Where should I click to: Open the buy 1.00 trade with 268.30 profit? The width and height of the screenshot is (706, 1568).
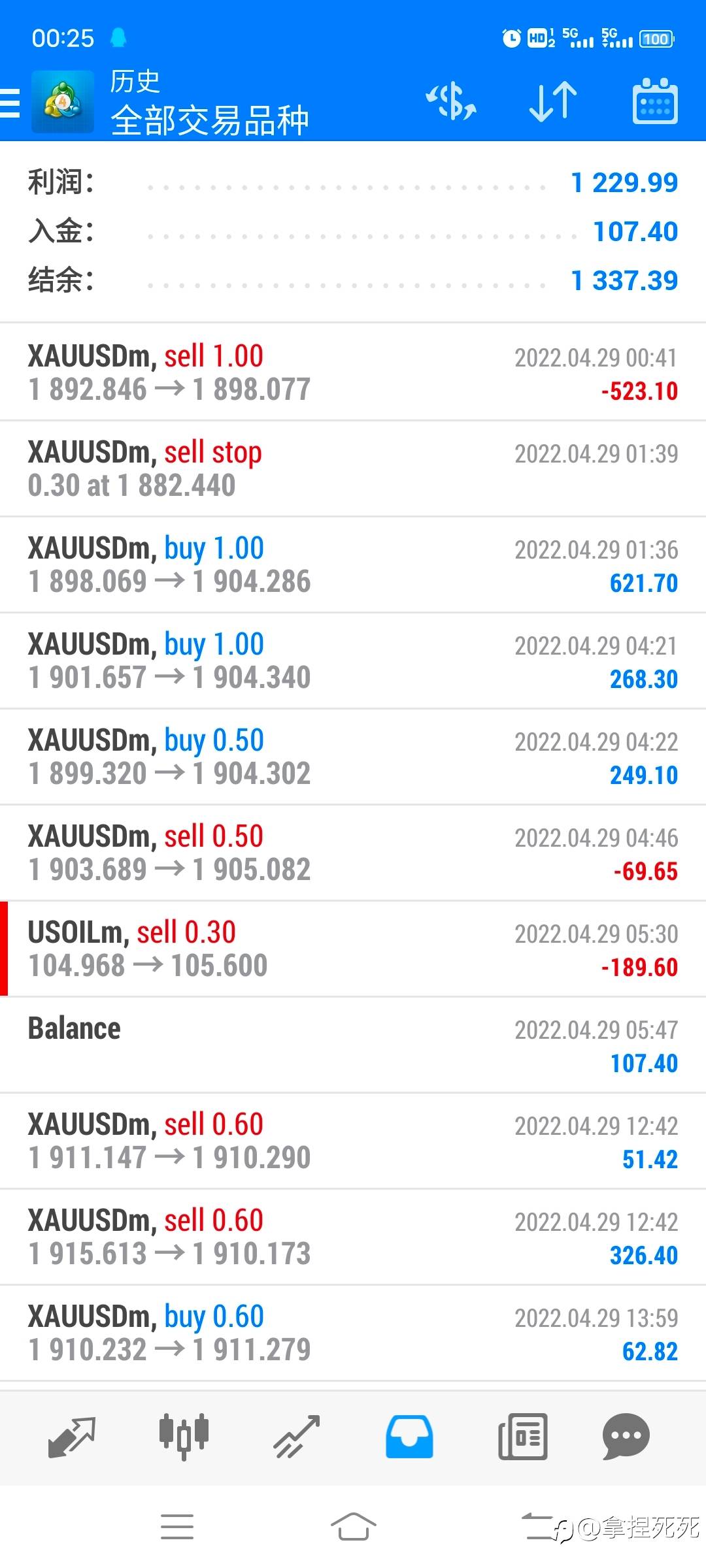click(x=353, y=661)
